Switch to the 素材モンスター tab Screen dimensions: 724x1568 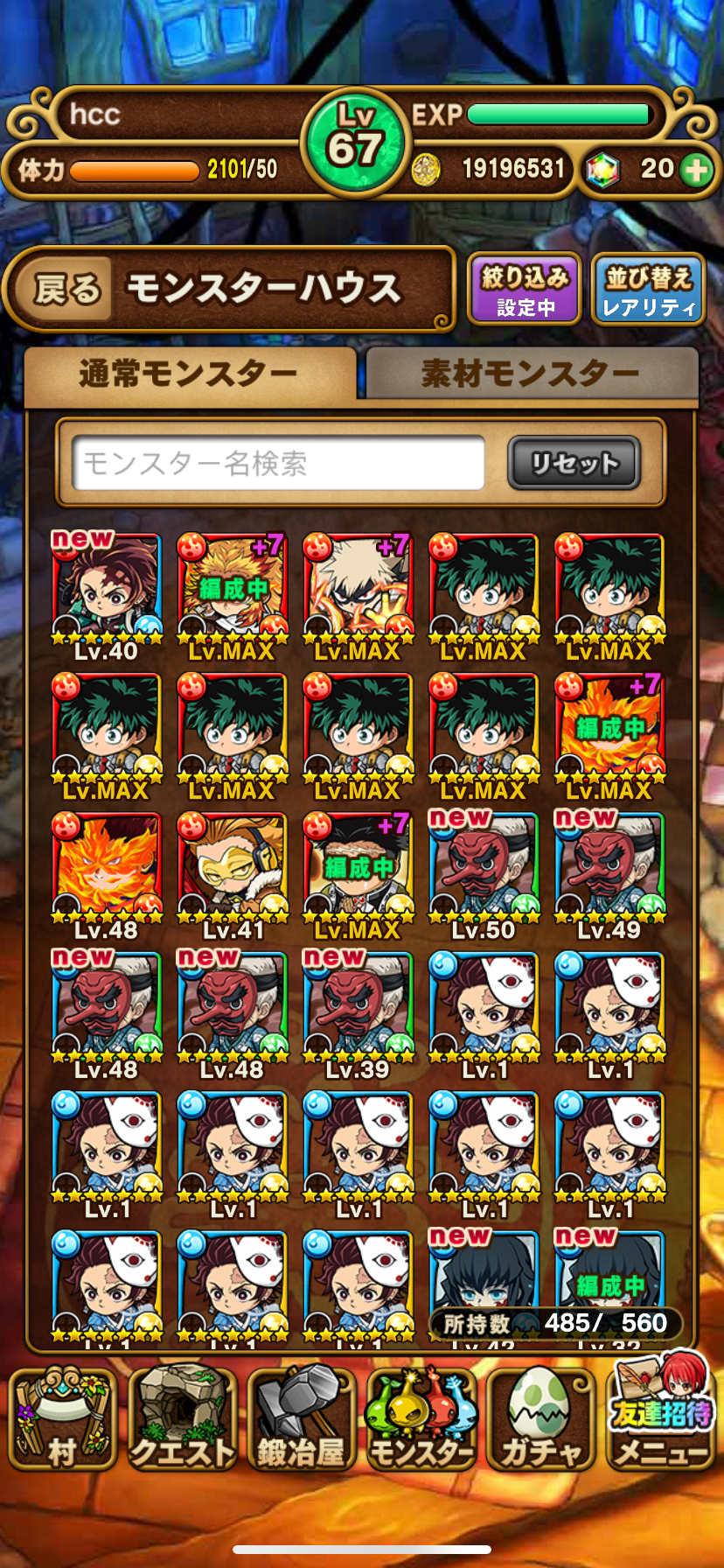[x=531, y=374]
